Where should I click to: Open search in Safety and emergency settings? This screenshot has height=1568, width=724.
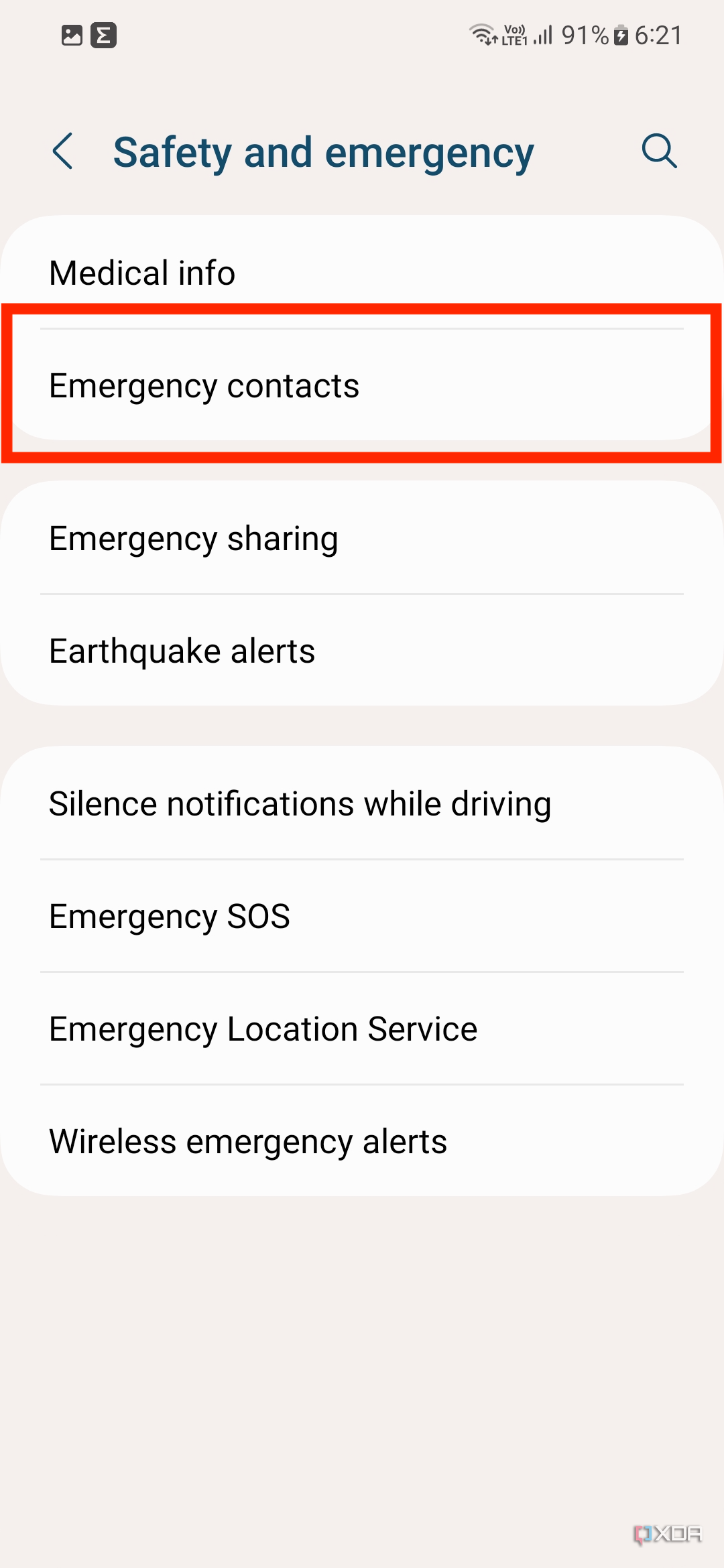tap(660, 152)
